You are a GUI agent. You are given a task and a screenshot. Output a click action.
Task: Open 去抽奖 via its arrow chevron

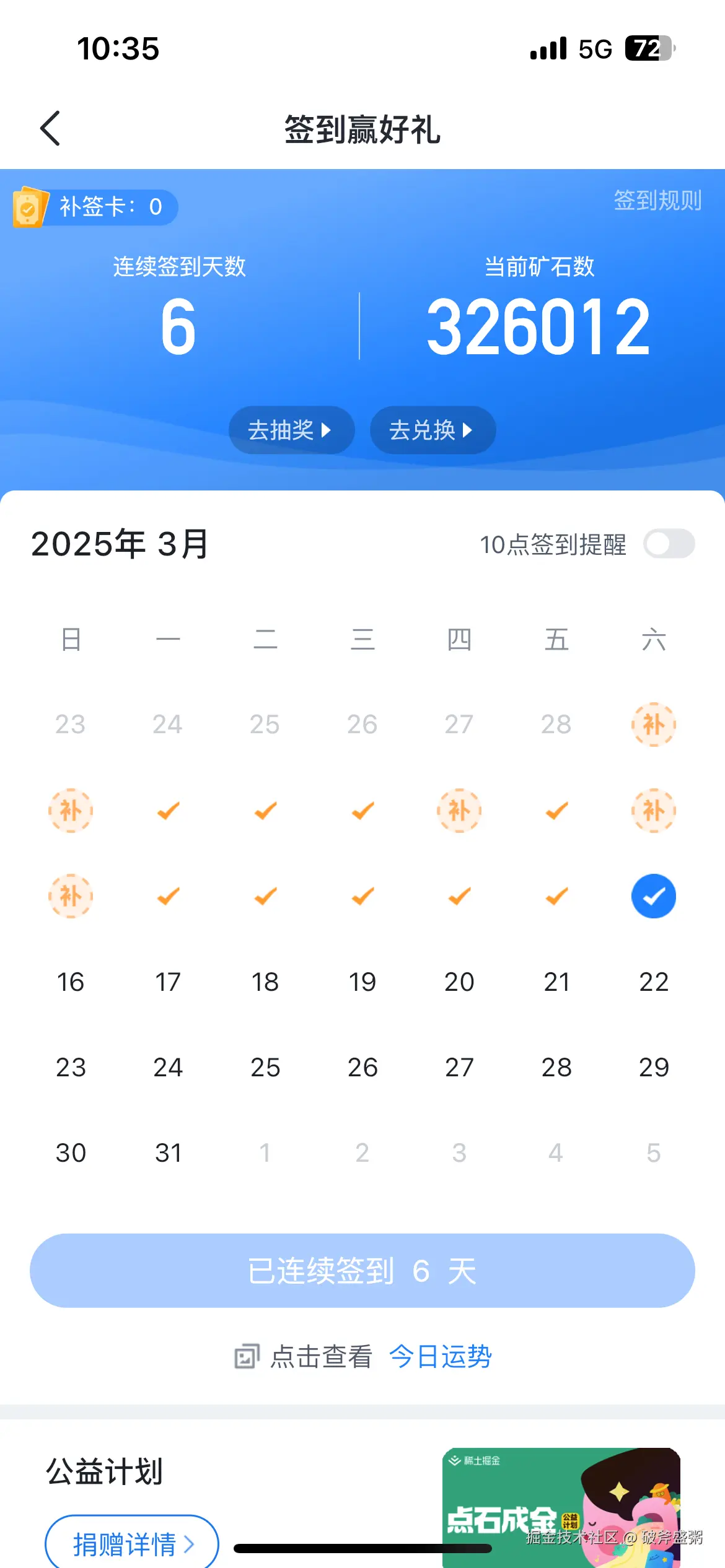(x=327, y=430)
